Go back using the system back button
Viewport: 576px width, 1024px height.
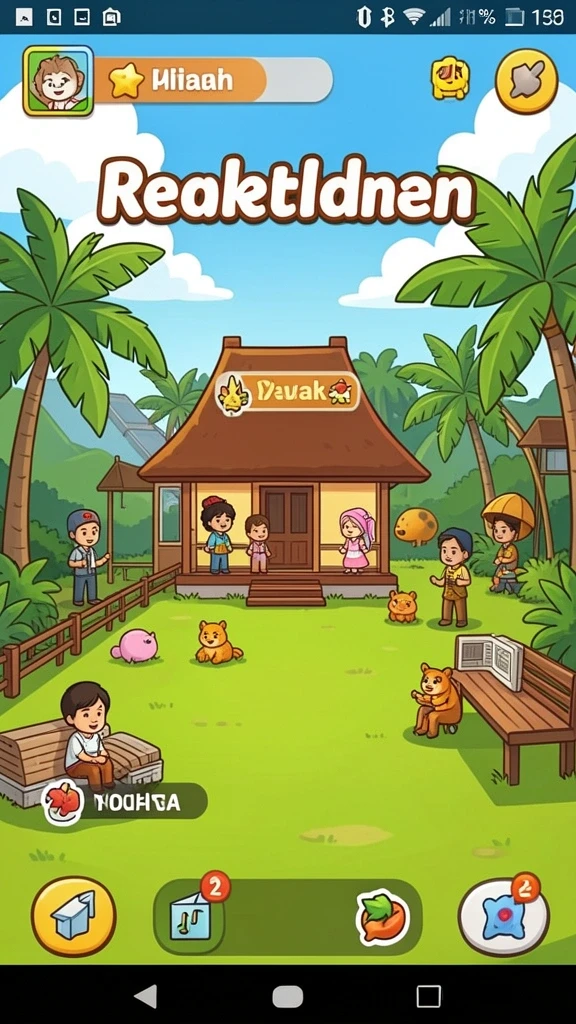[145, 997]
